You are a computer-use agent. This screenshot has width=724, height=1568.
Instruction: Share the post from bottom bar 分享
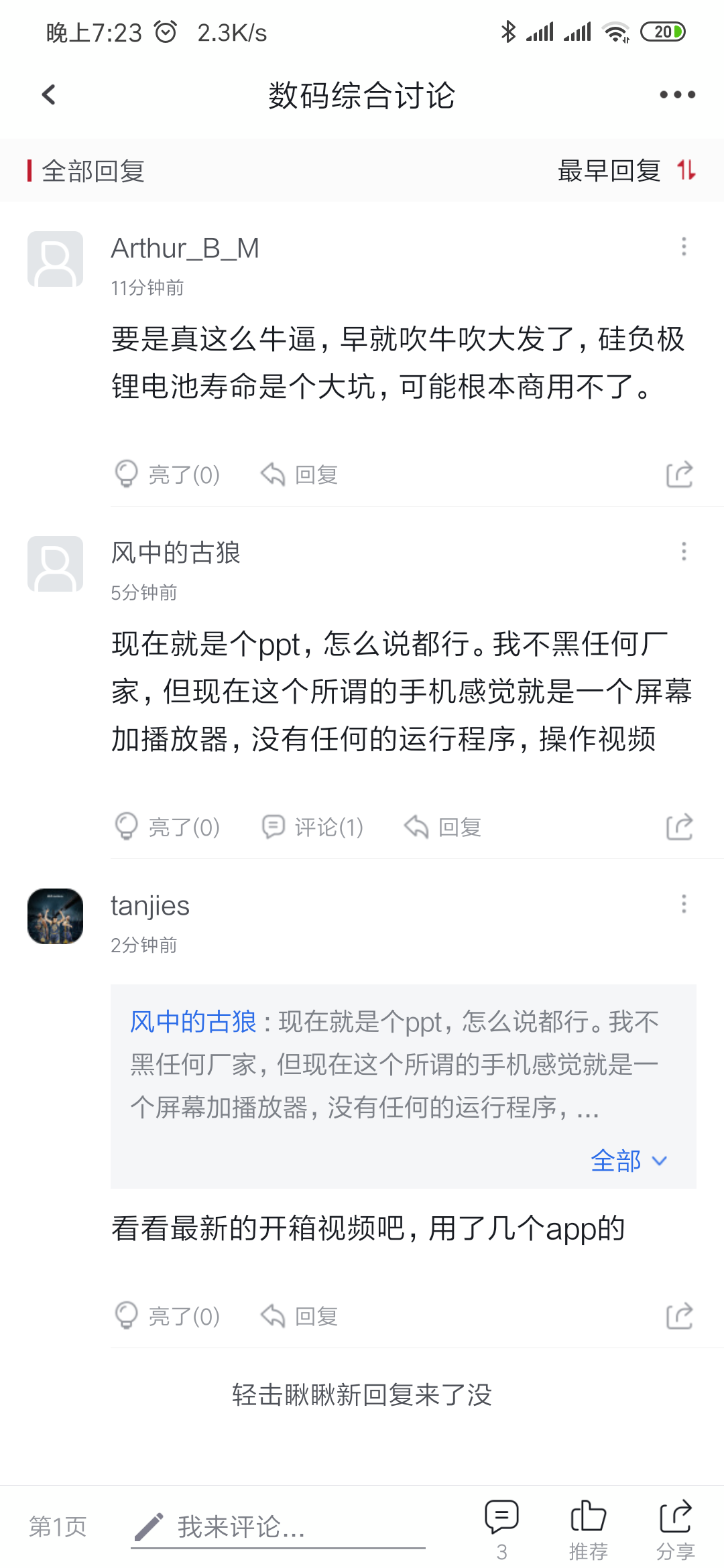(x=675, y=1530)
